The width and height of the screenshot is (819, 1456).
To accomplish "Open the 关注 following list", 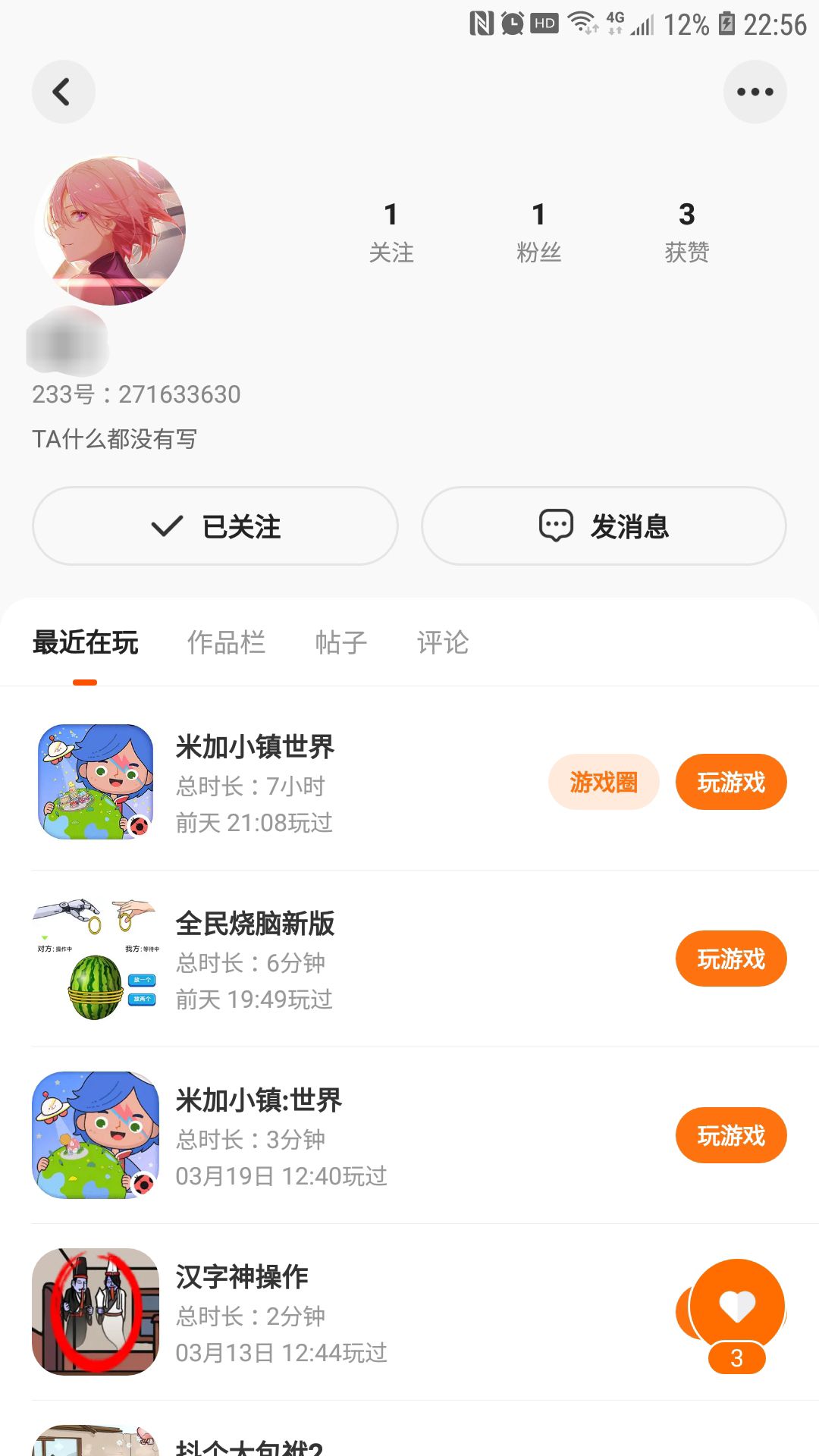I will (391, 231).
